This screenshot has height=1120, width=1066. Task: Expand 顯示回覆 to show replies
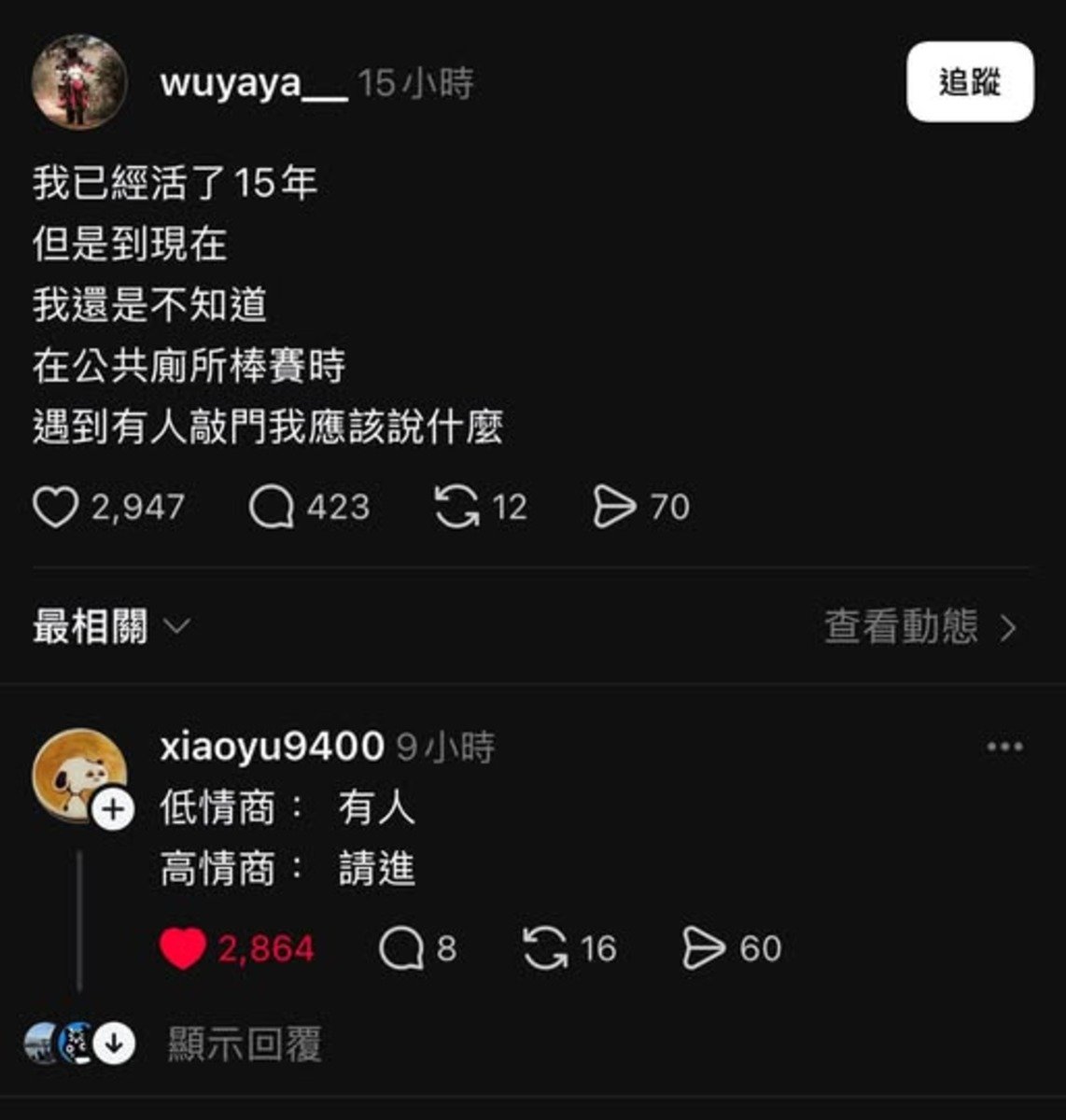click(245, 1043)
